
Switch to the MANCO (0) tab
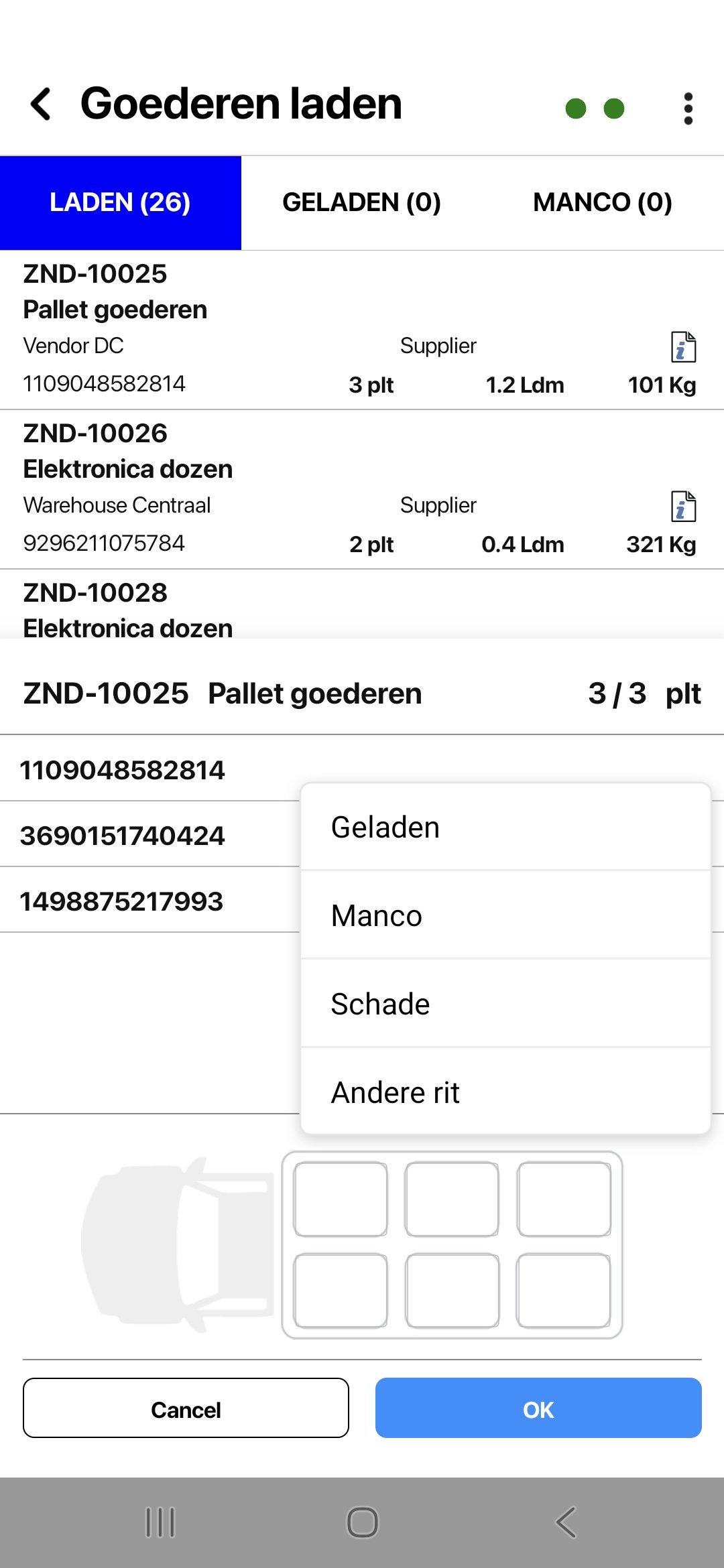(x=601, y=202)
